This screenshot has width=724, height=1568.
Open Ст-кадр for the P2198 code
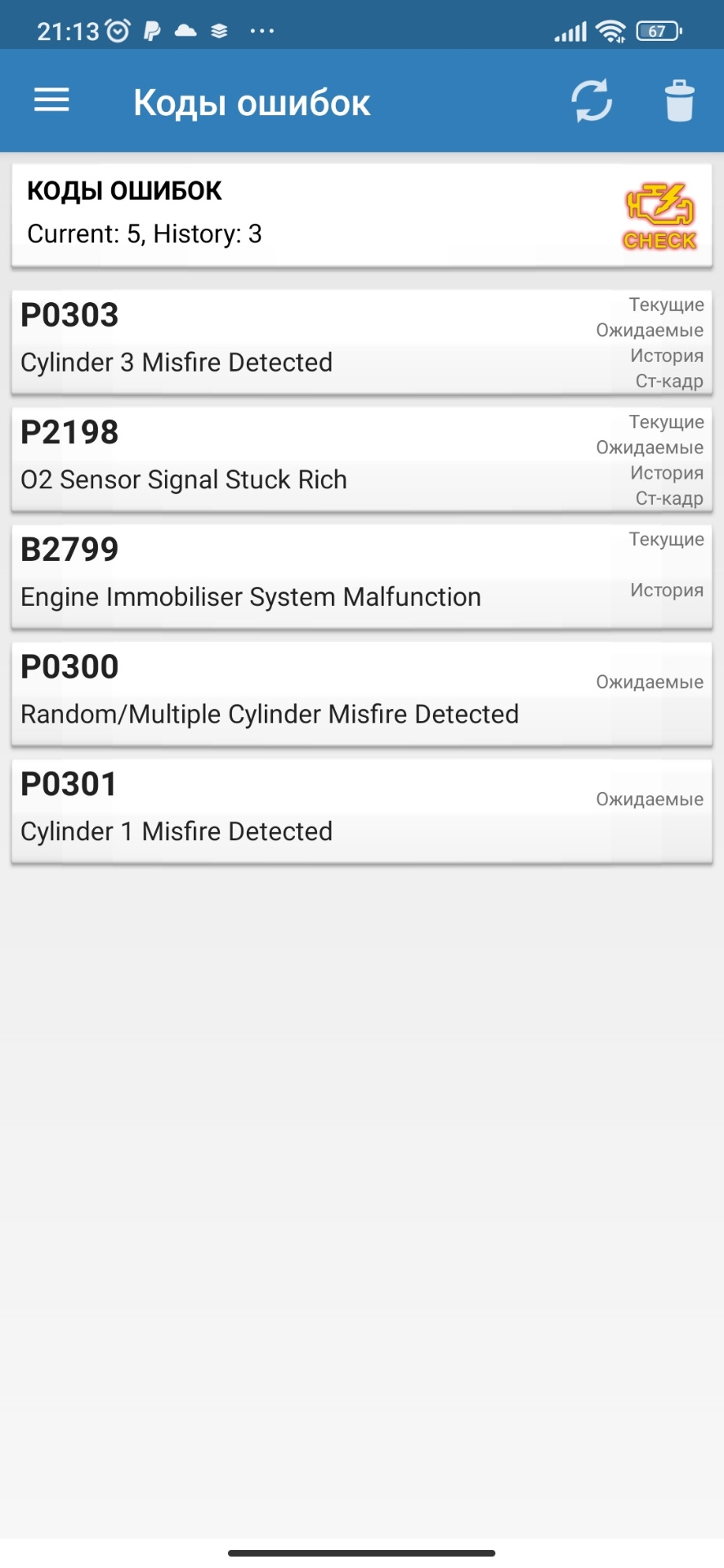pyautogui.click(x=668, y=497)
